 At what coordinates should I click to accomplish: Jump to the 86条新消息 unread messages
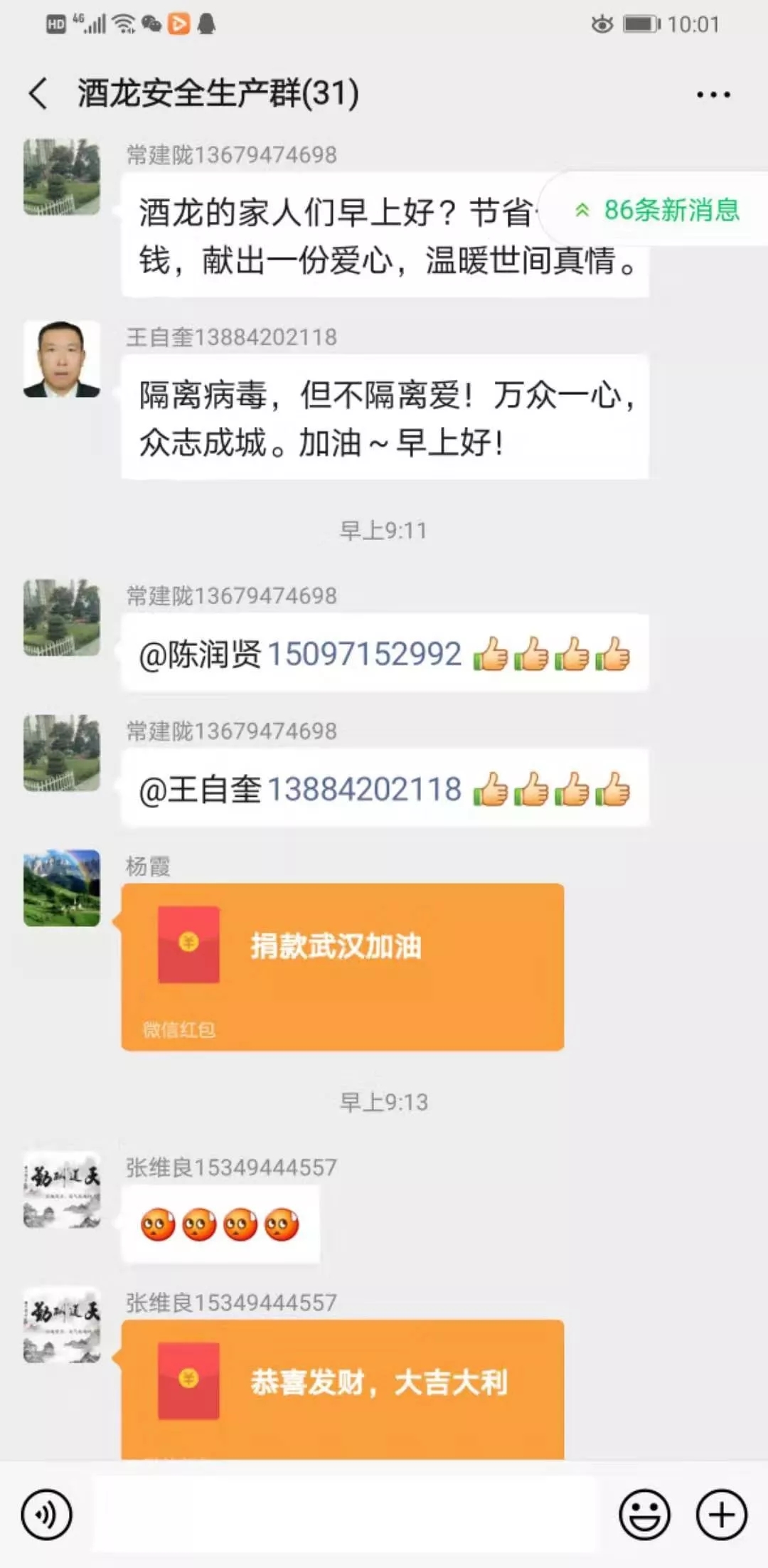658,210
